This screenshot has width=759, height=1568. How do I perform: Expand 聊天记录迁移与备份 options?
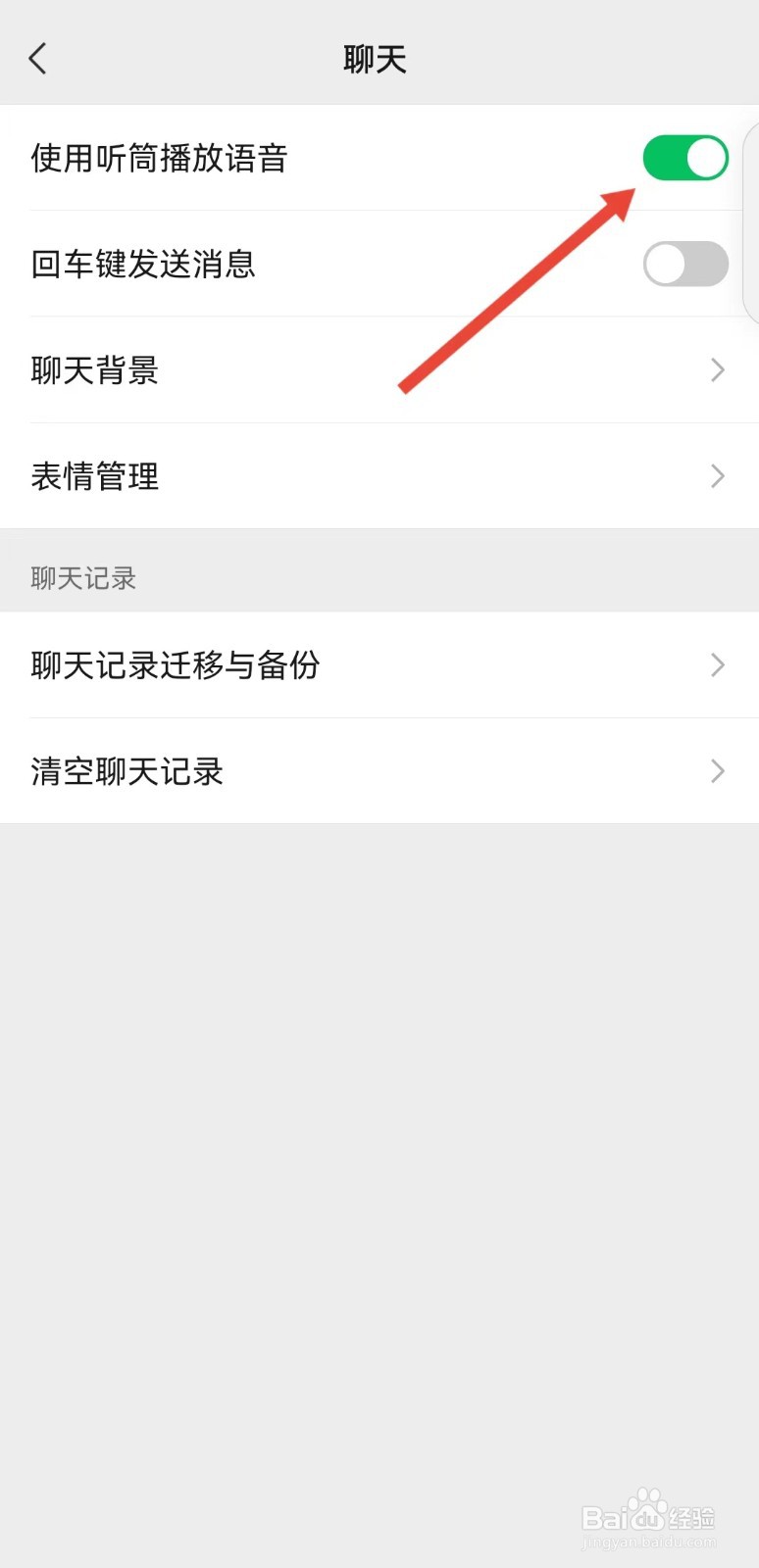pyautogui.click(x=379, y=665)
